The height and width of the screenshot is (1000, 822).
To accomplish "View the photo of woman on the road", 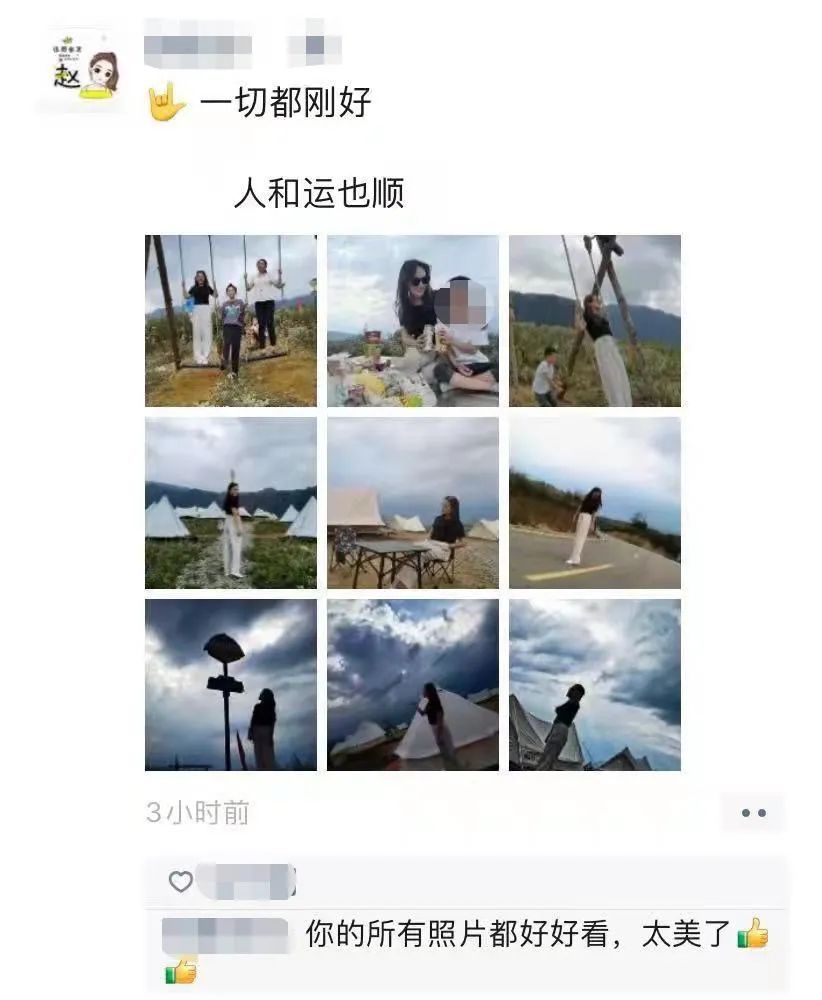I will pos(595,503).
